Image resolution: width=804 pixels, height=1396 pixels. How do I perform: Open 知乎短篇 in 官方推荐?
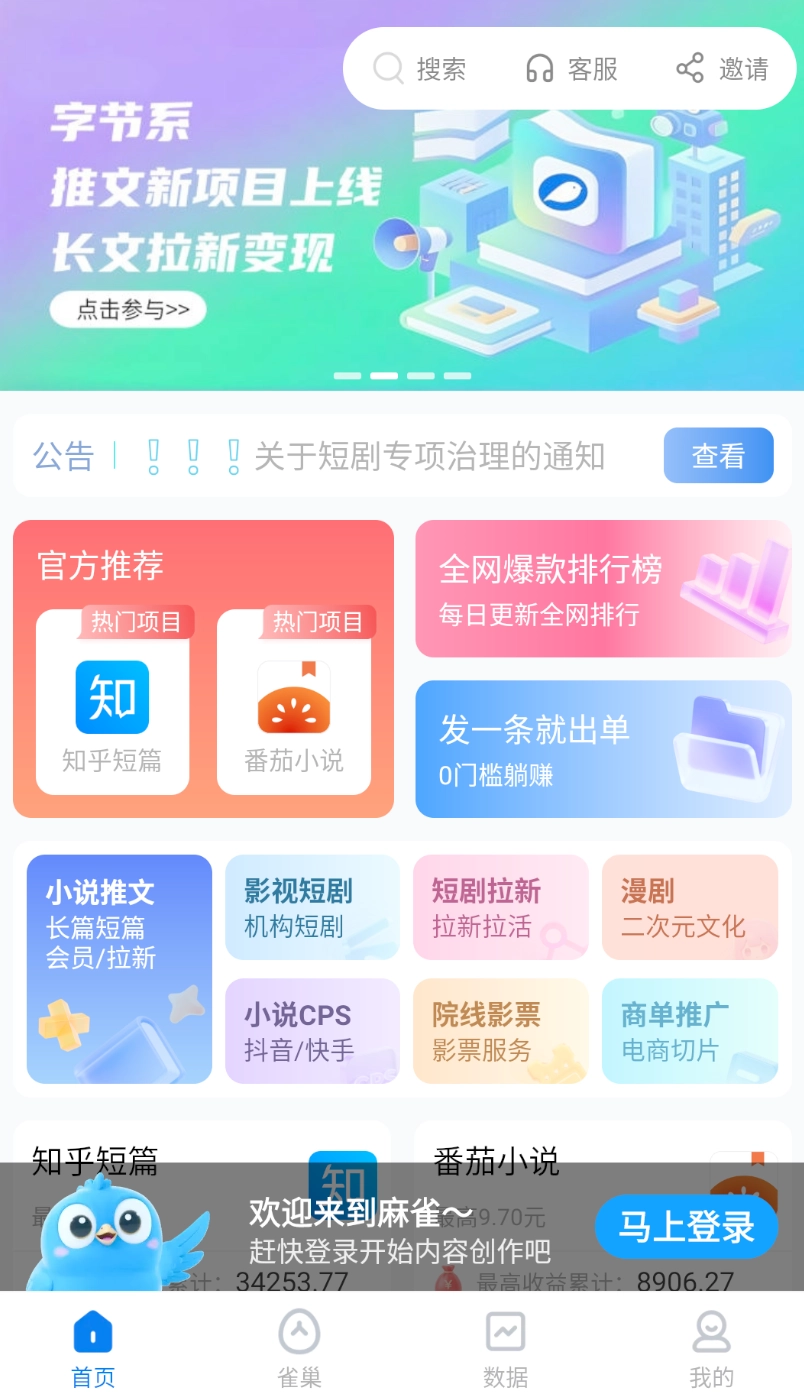pyautogui.click(x=112, y=703)
